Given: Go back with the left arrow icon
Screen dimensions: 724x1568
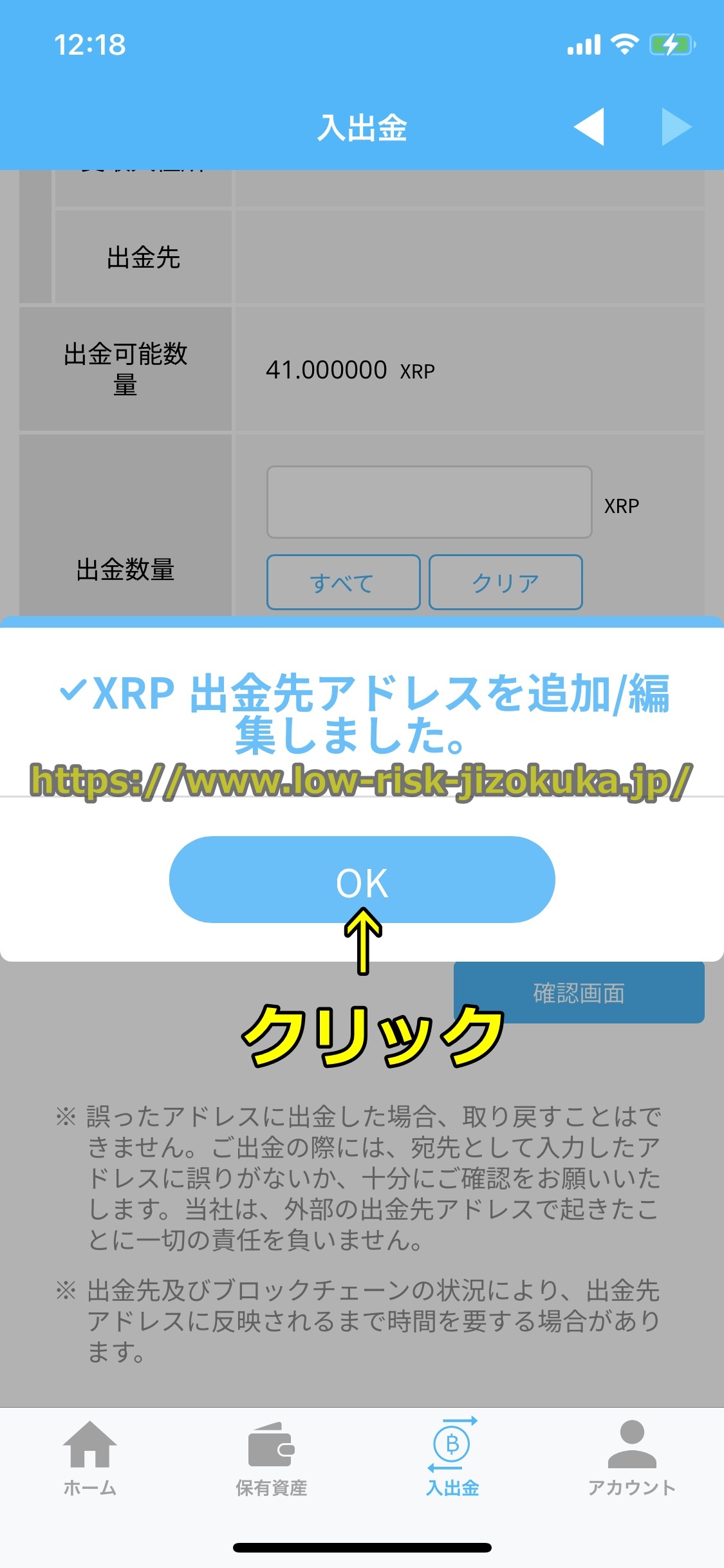Looking at the screenshot, I should (589, 127).
